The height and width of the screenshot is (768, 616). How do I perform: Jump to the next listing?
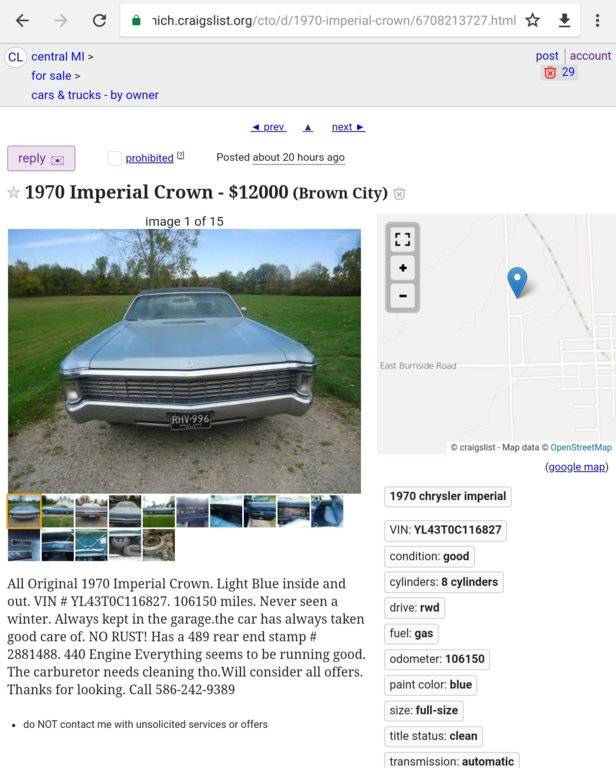point(347,127)
